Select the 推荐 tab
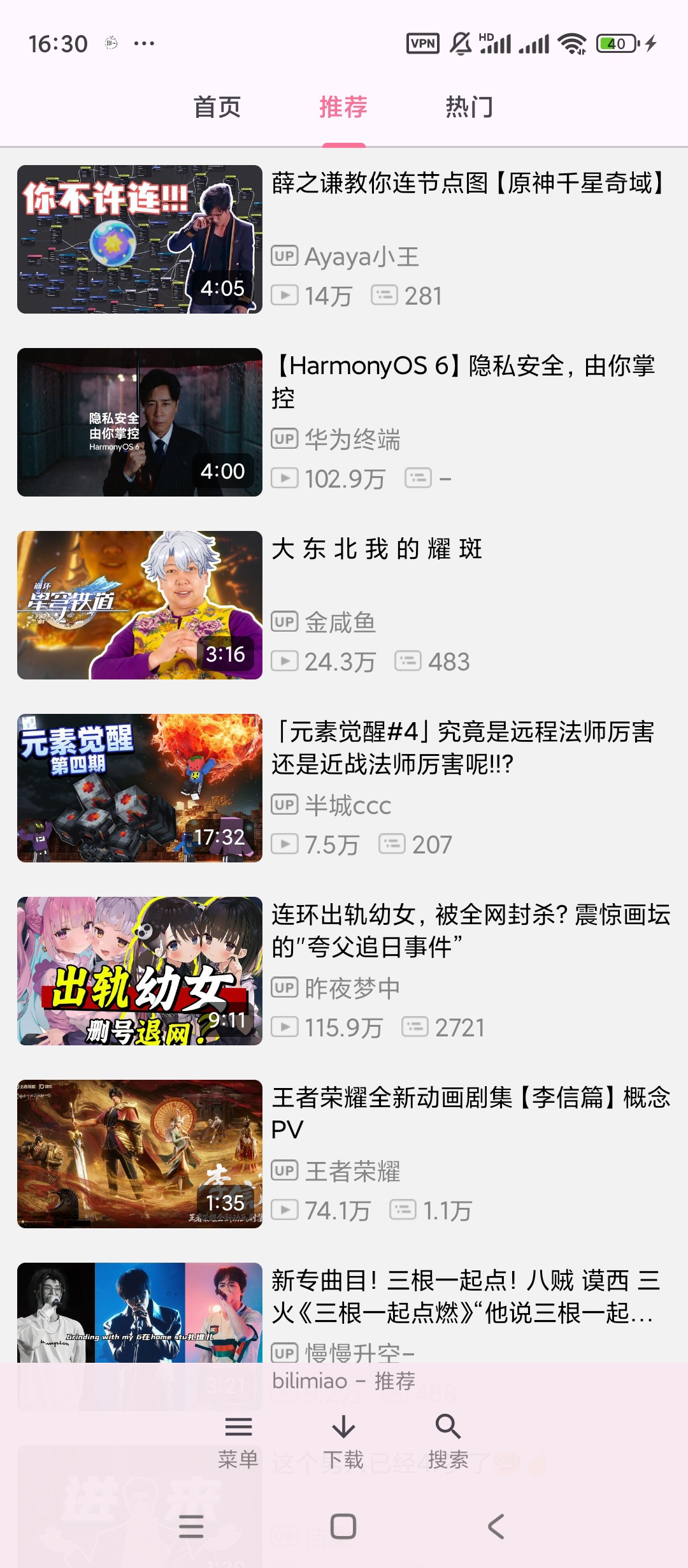688x1568 pixels. pos(343,107)
